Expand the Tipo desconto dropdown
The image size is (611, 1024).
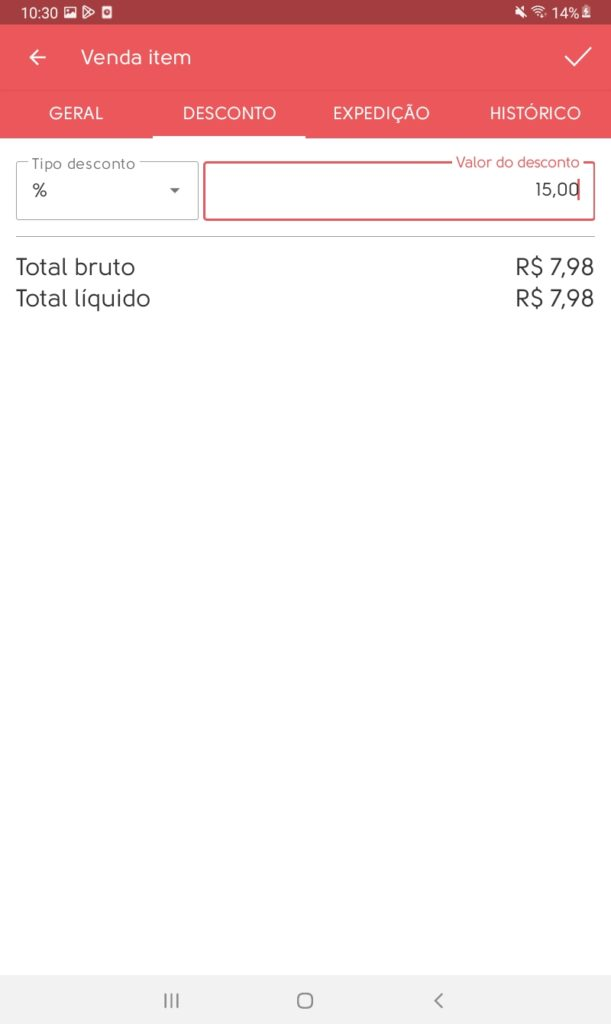107,191
